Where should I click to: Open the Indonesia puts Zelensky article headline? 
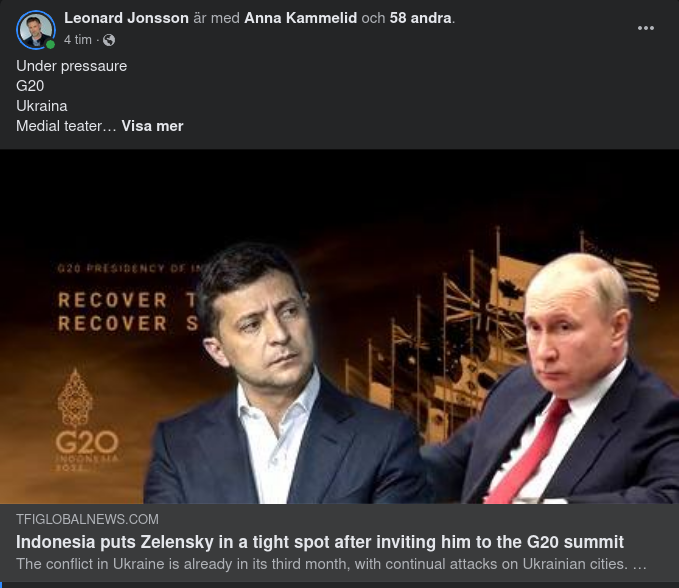click(320, 542)
